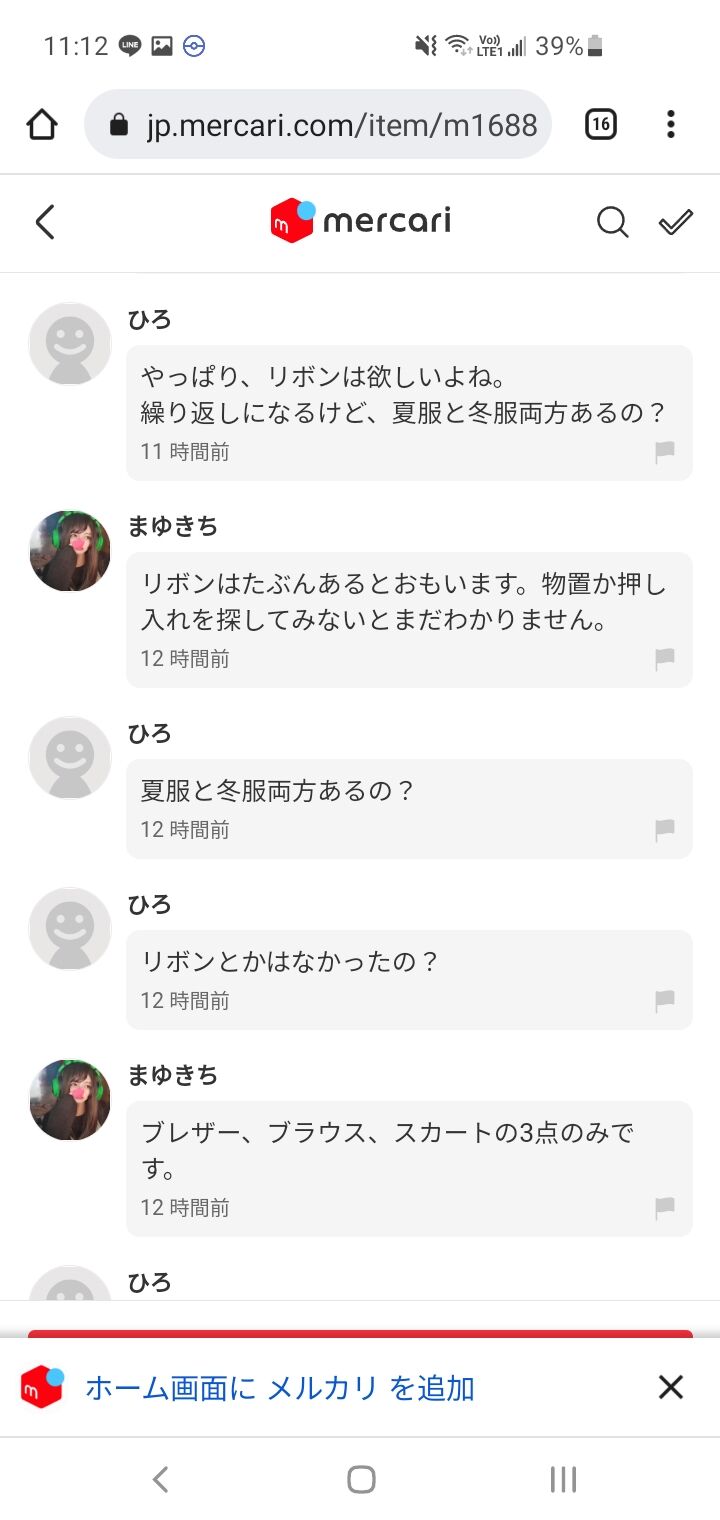Flag the comment リボンとかはなかったの？
This screenshot has width=720, height=1520.
(x=665, y=1002)
